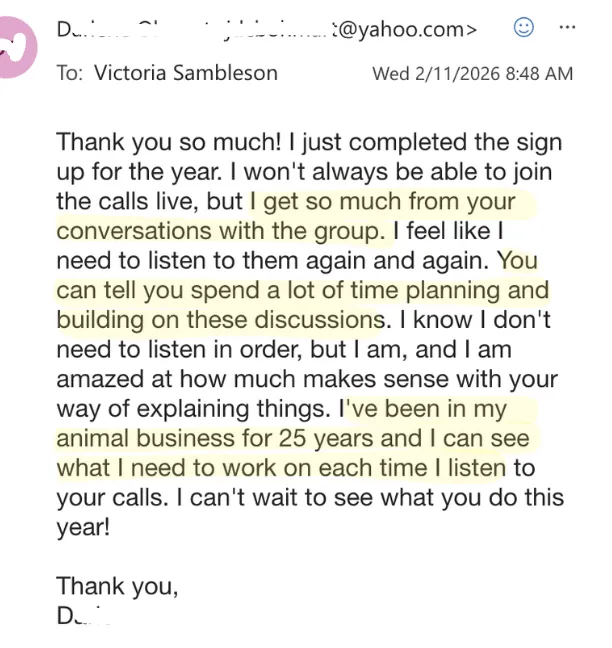Add an emoji reaction to this email
The image size is (612, 648).
click(x=523, y=28)
